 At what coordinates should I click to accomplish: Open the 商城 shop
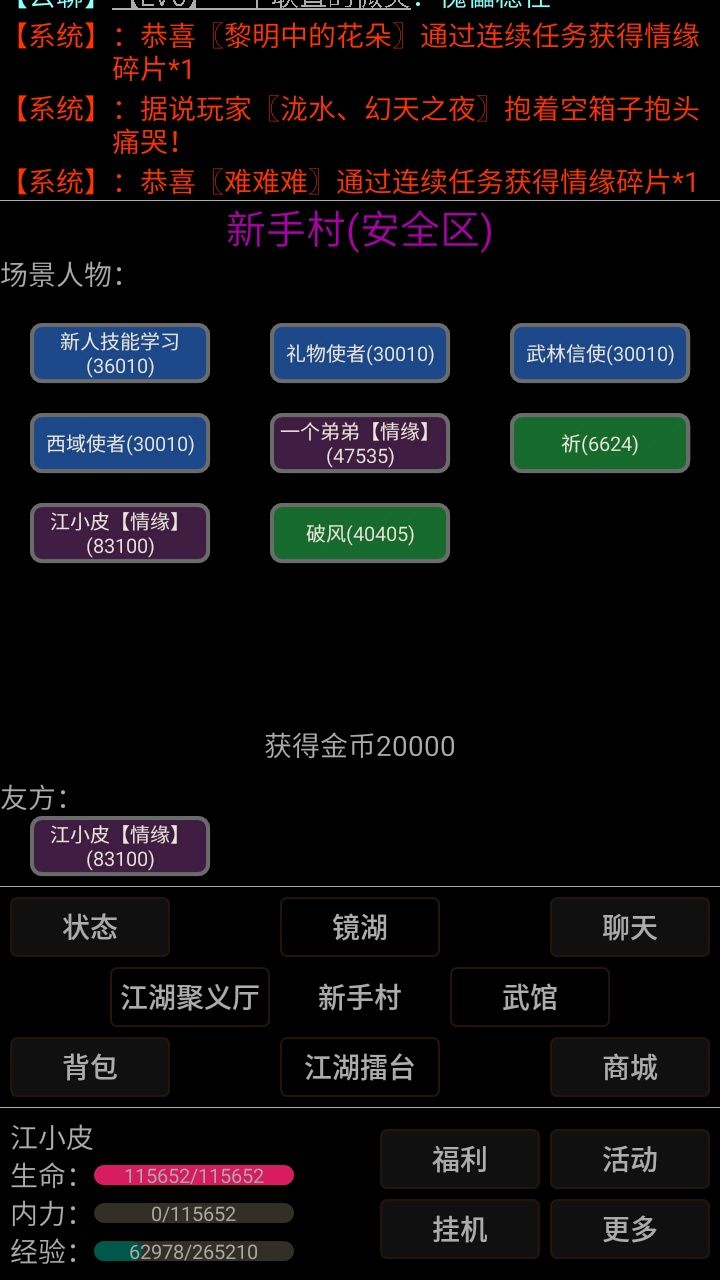[629, 1067]
